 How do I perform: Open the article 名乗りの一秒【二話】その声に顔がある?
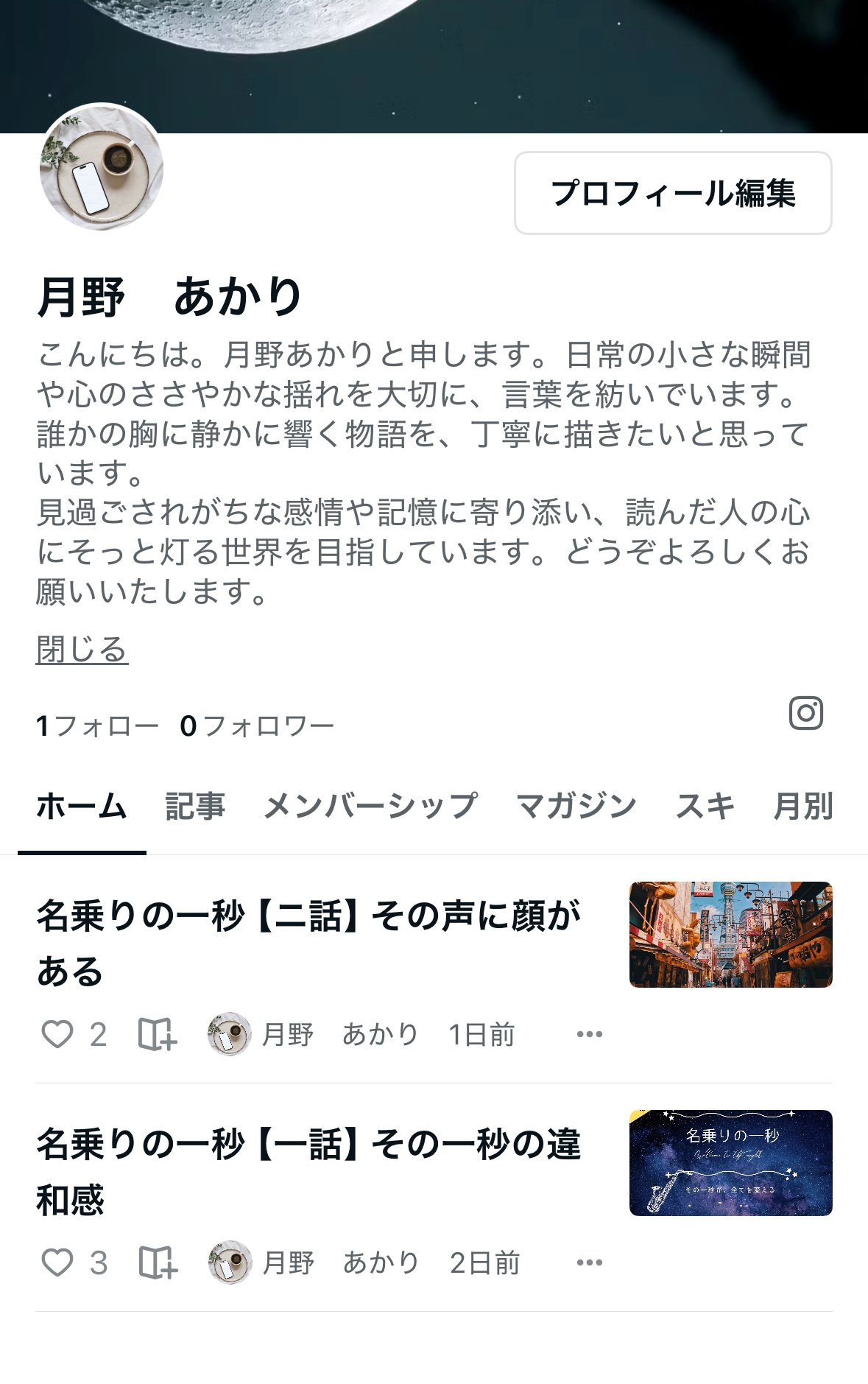pos(309,943)
